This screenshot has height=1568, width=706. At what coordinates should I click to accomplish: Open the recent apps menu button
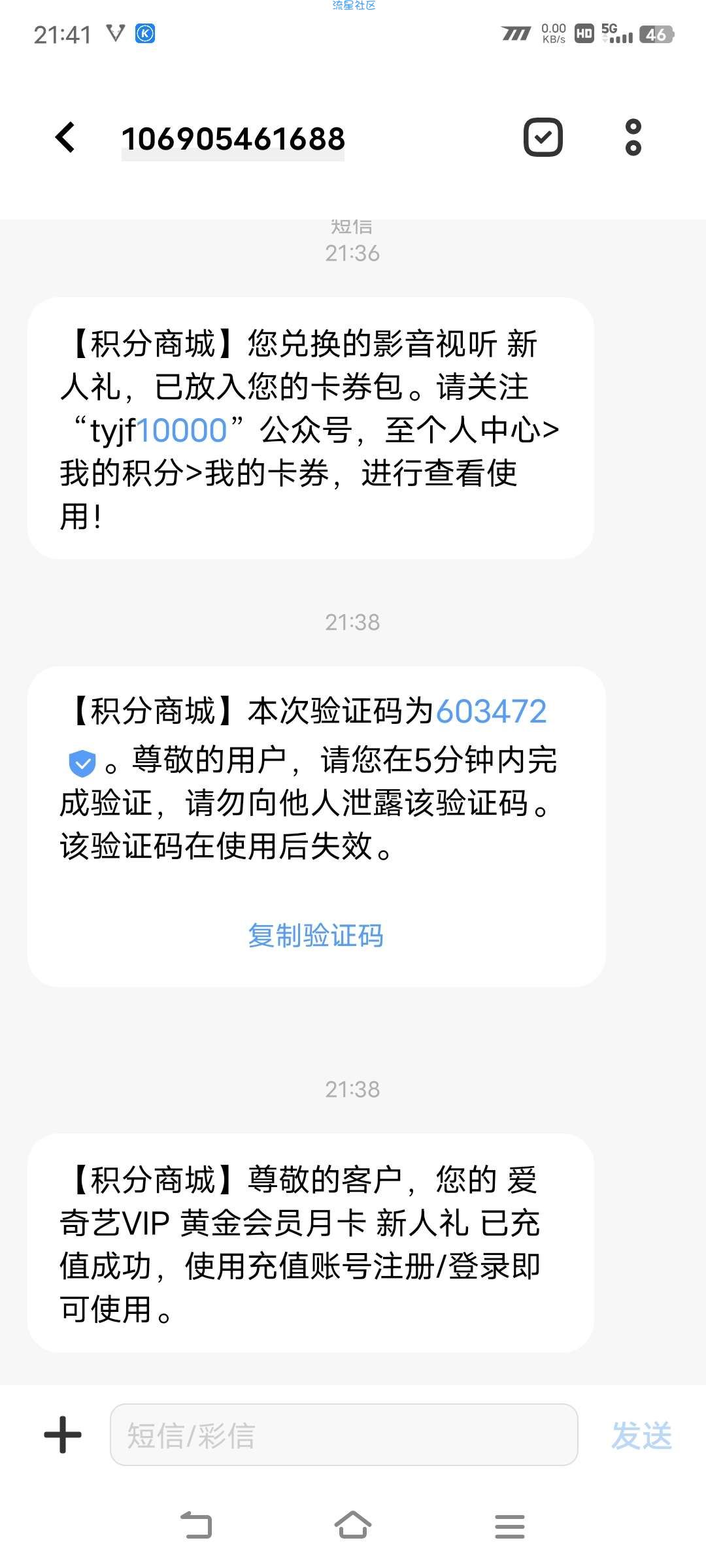click(510, 1526)
